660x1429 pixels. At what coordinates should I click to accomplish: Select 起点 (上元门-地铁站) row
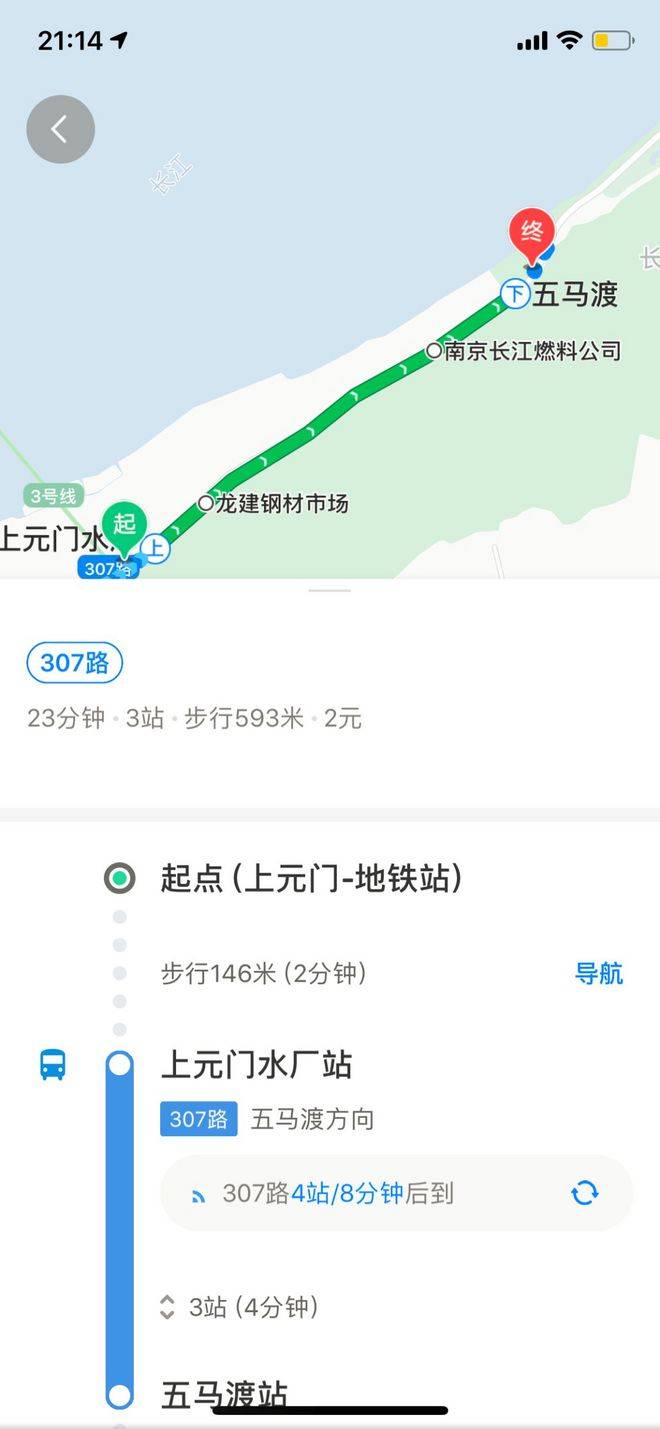coord(311,879)
